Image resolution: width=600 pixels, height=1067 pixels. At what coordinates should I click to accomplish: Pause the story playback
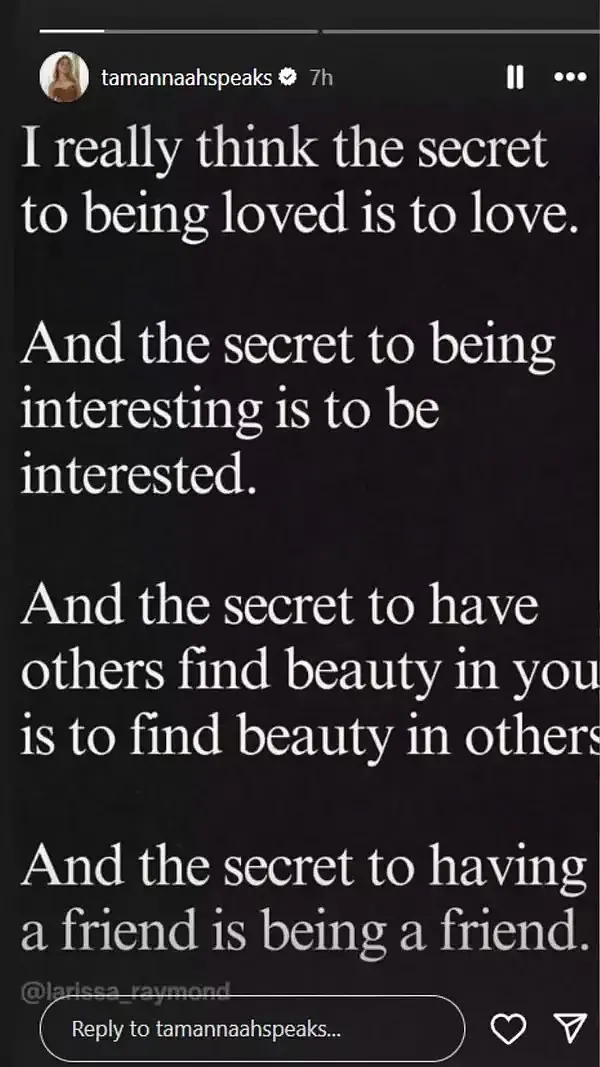(516, 78)
